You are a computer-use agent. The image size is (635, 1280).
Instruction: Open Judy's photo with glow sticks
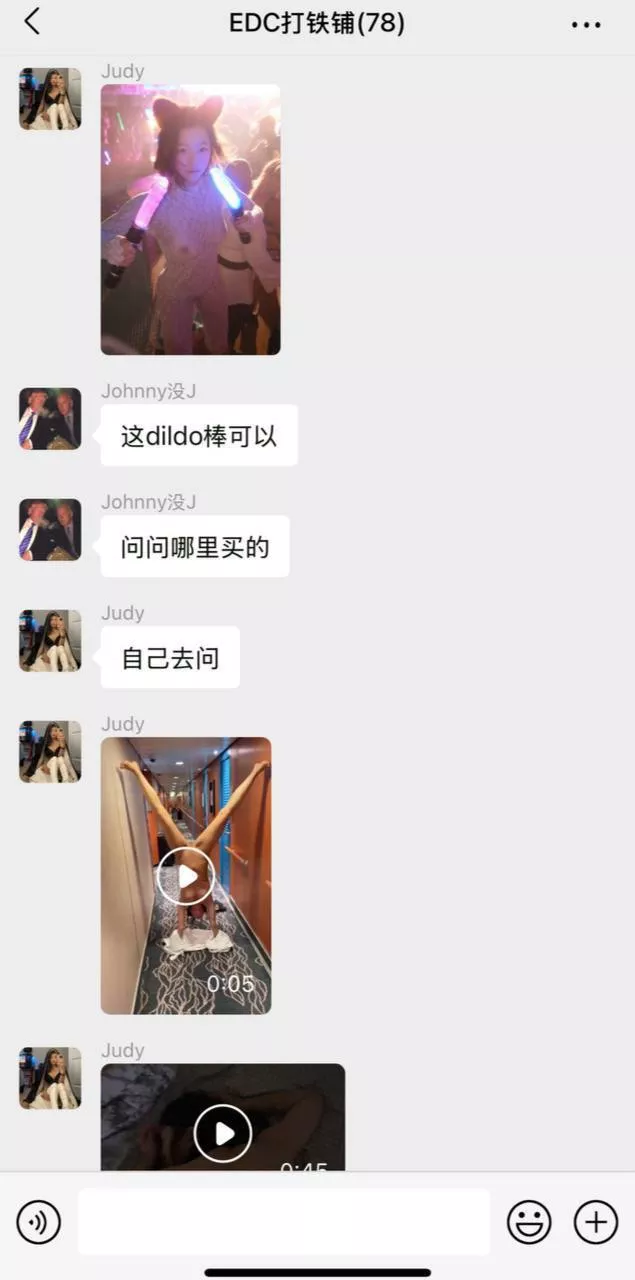tap(190, 219)
